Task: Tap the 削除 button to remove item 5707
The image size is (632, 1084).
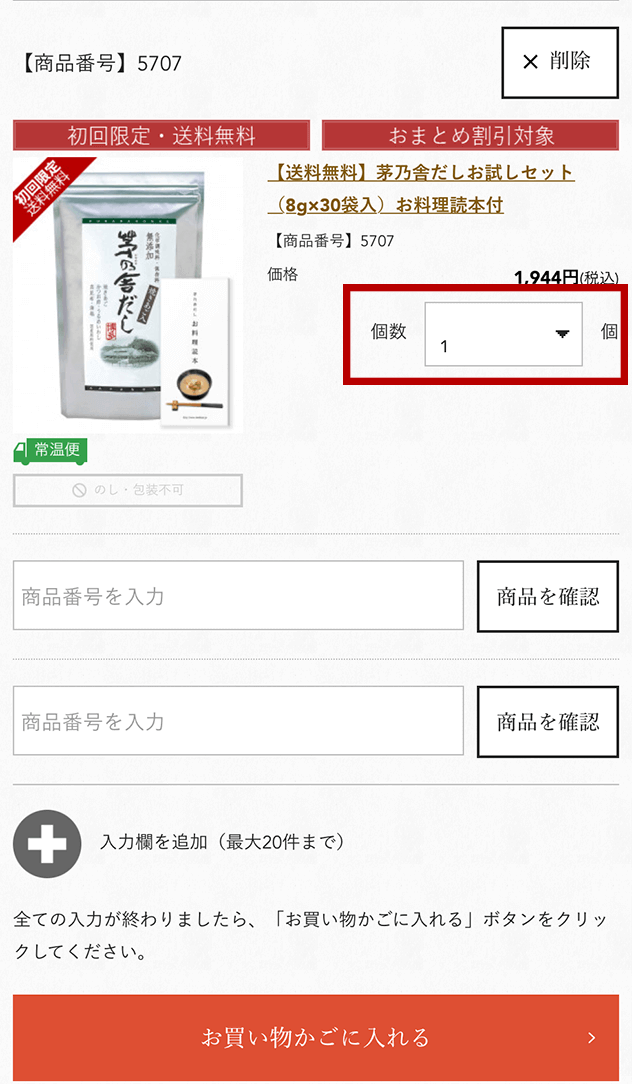Action: click(x=559, y=62)
